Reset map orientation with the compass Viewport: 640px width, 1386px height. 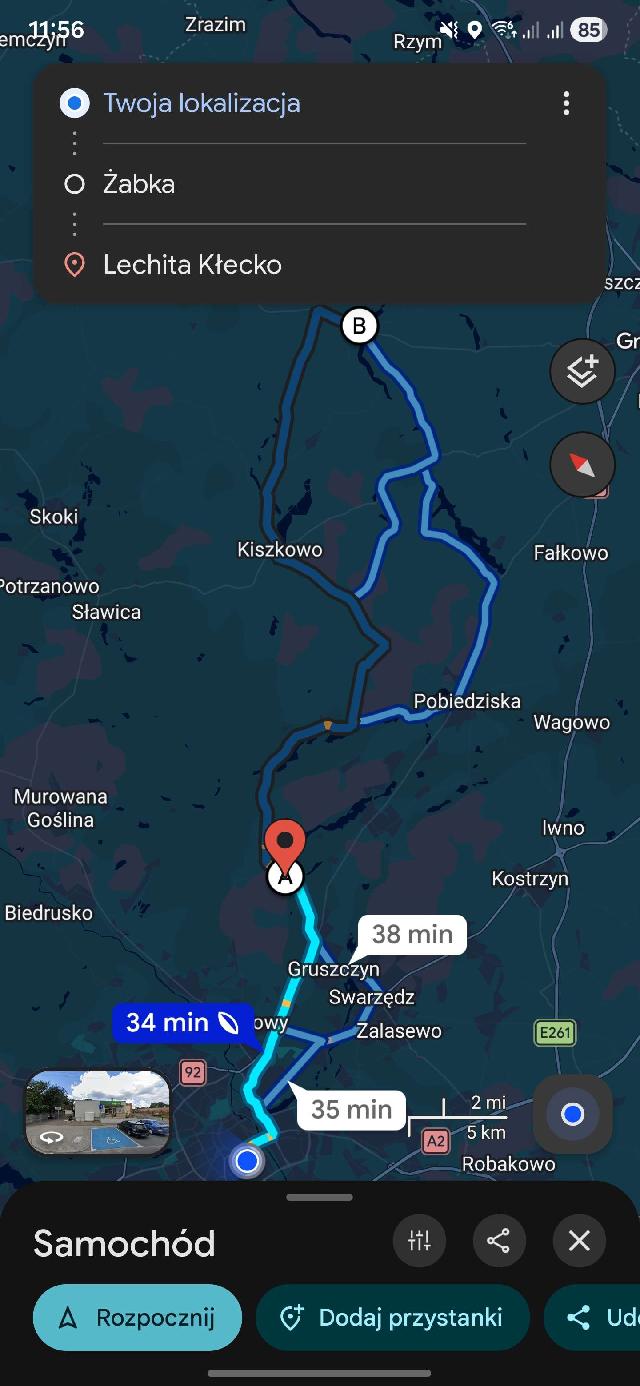point(582,465)
